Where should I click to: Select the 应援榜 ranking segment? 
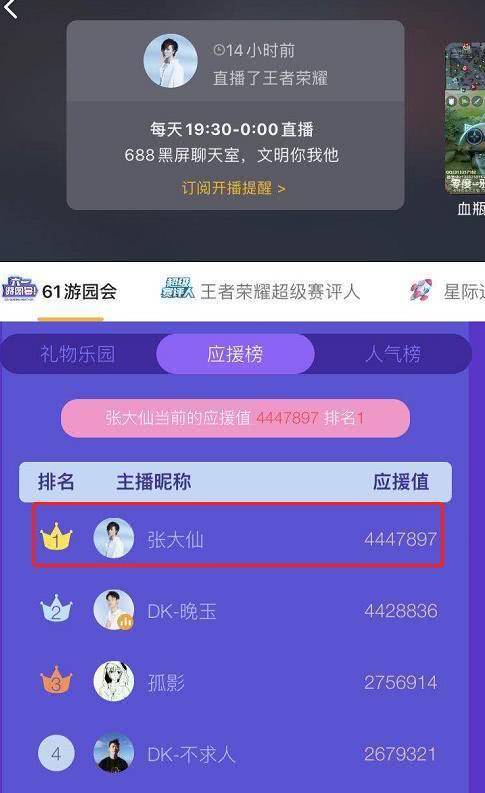(x=235, y=354)
